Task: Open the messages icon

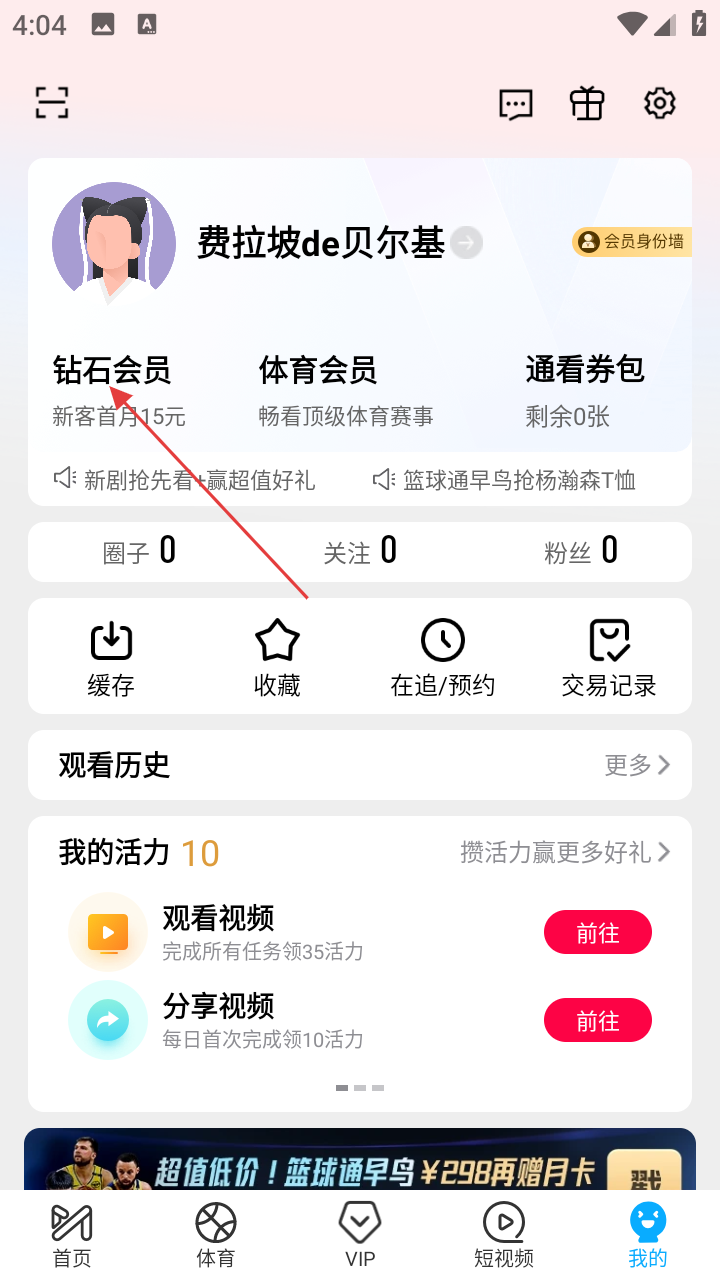Action: pyautogui.click(x=516, y=103)
